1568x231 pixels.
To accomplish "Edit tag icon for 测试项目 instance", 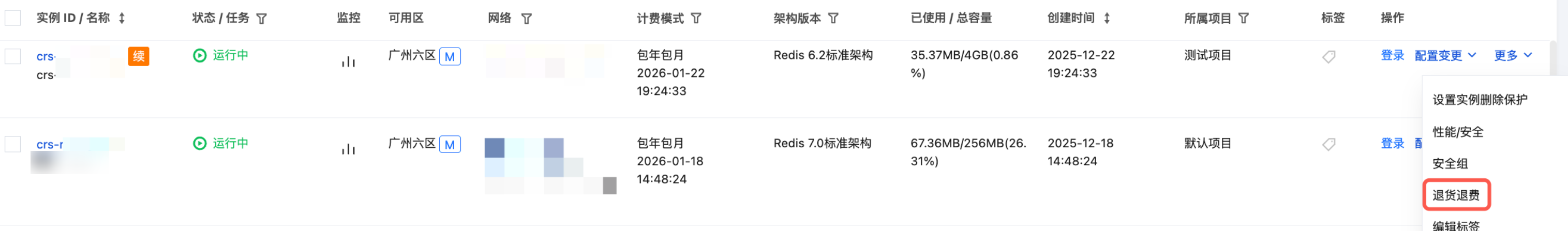I will click(1328, 57).
